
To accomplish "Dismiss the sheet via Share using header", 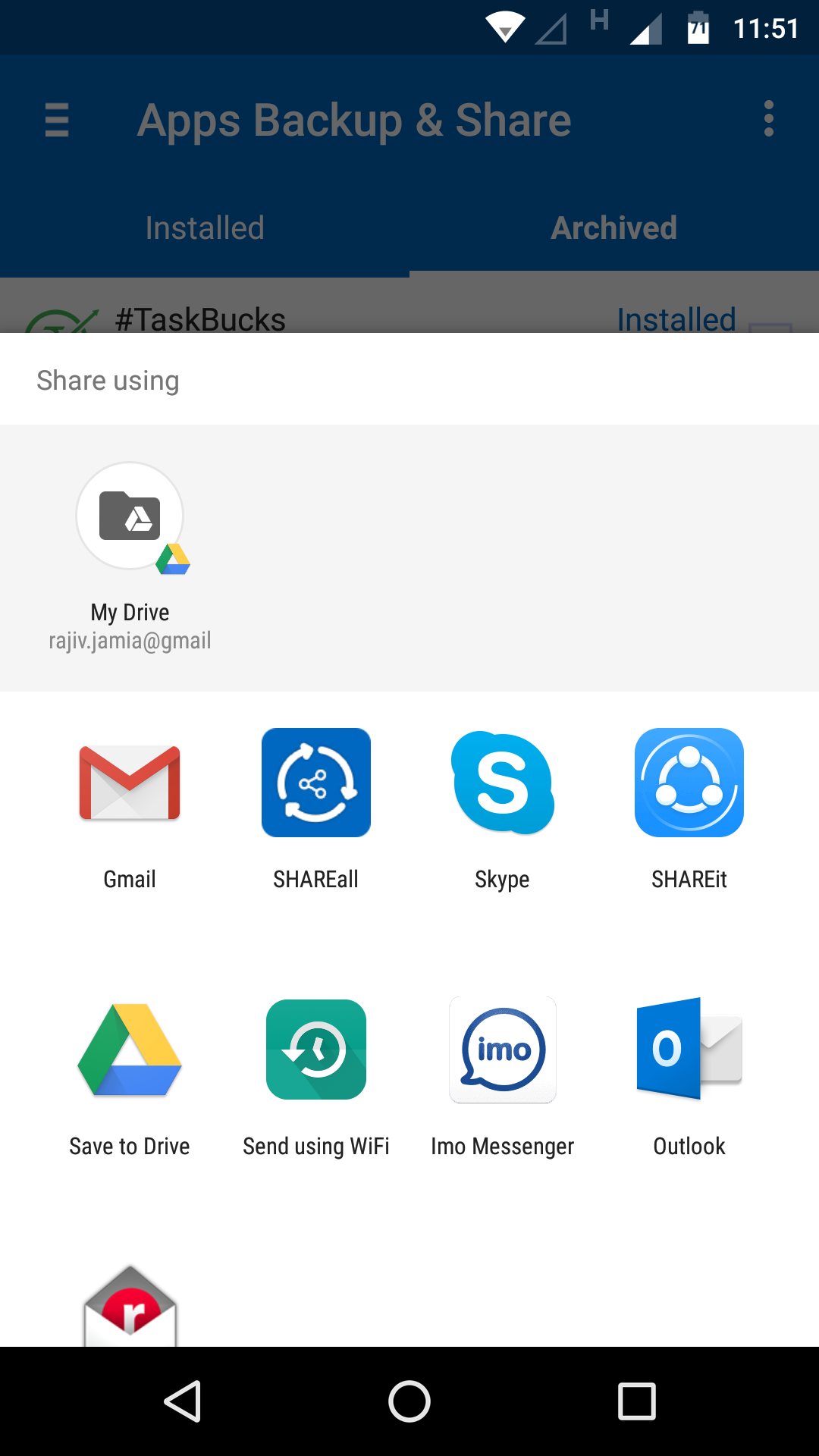I will pyautogui.click(x=107, y=380).
